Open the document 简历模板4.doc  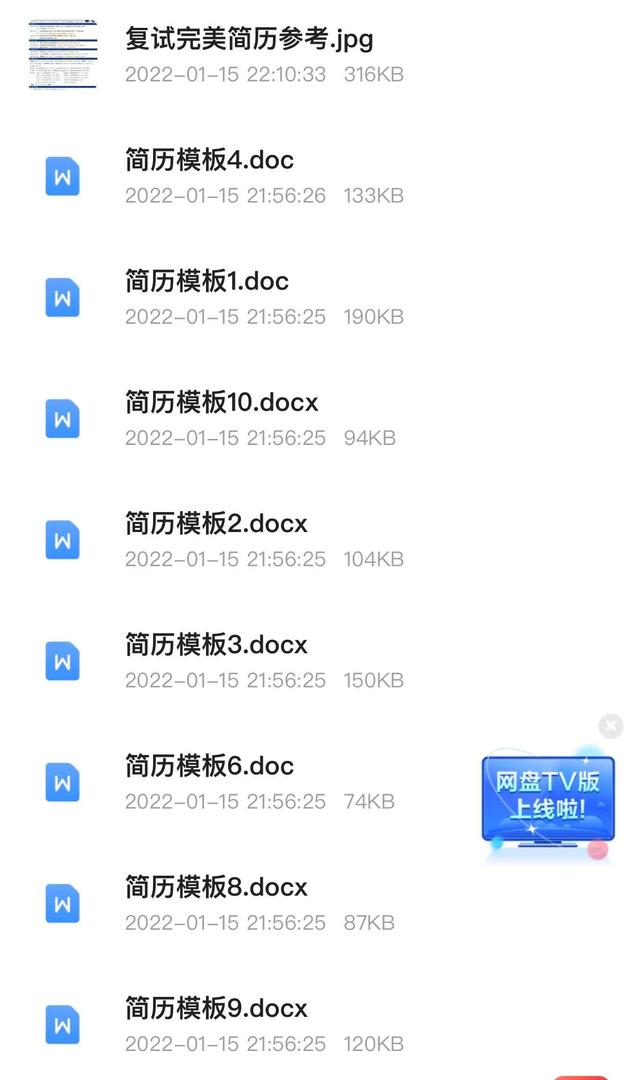[209, 161]
